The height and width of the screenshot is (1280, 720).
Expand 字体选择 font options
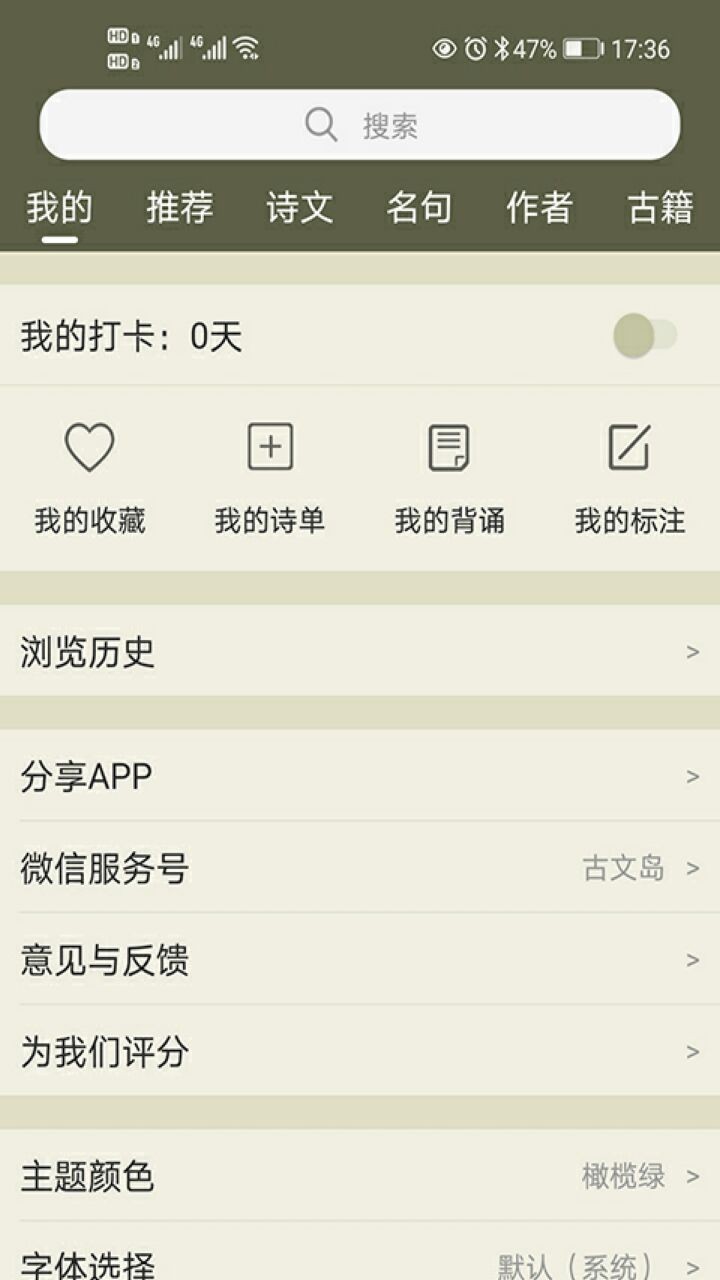360,1262
